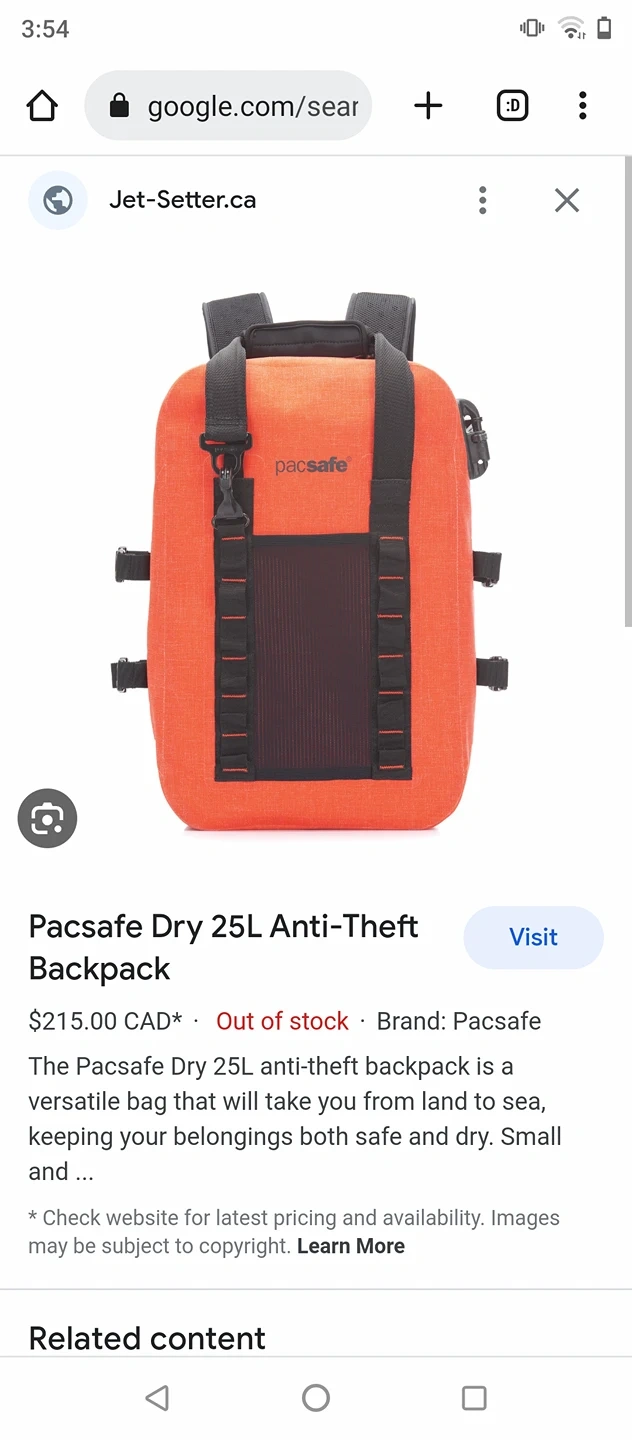This screenshot has width=632, height=1440.
Task: Open the tab switcher
Action: coord(512,106)
